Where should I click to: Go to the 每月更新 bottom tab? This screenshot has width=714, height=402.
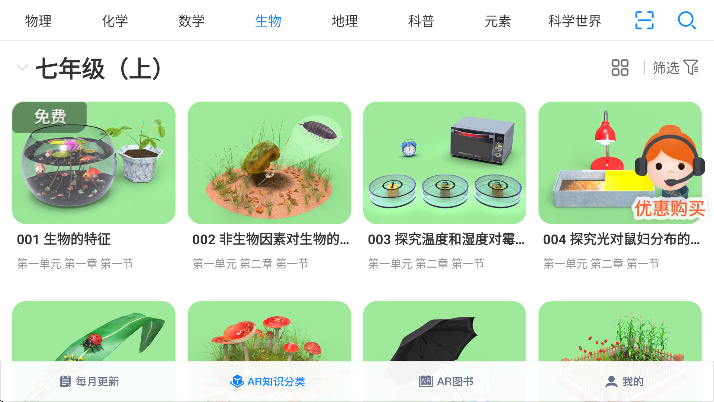click(90, 381)
